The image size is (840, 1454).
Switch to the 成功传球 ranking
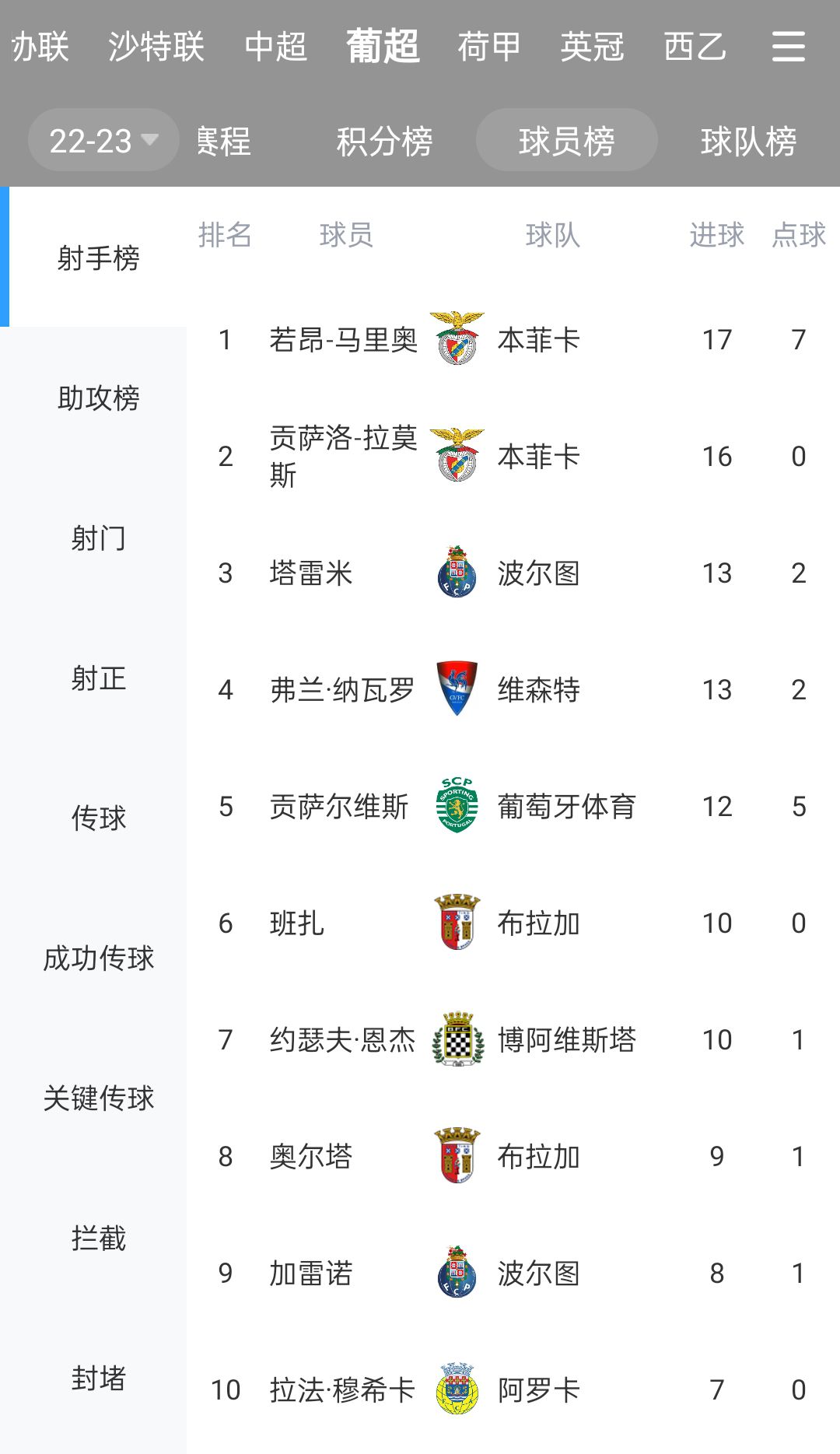98,958
